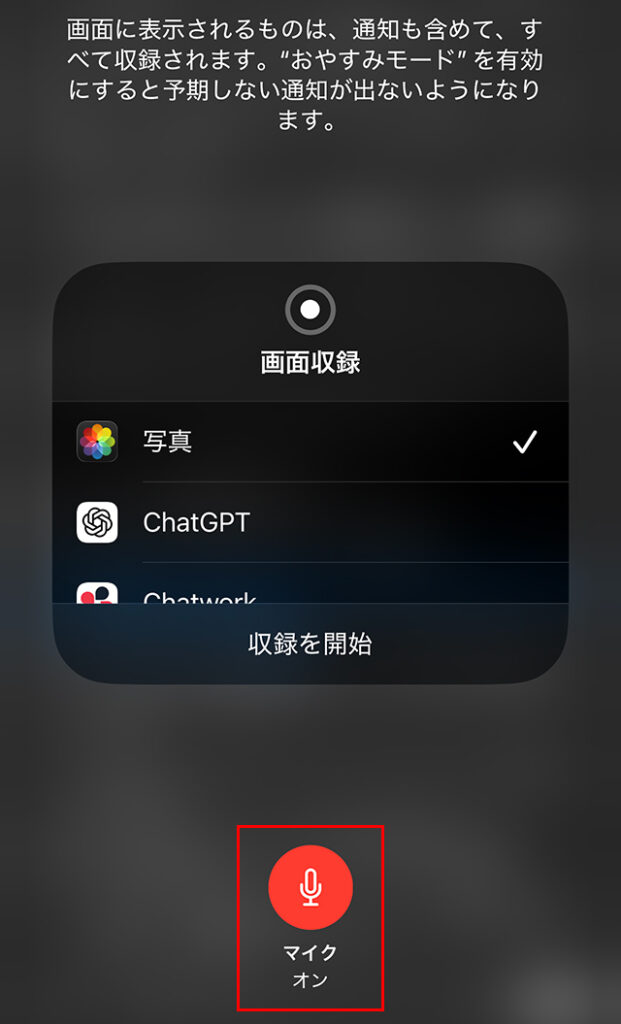The height and width of the screenshot is (1024, 621).
Task: Tap 収録を開始 to start recording
Action: pyautogui.click(x=310, y=644)
